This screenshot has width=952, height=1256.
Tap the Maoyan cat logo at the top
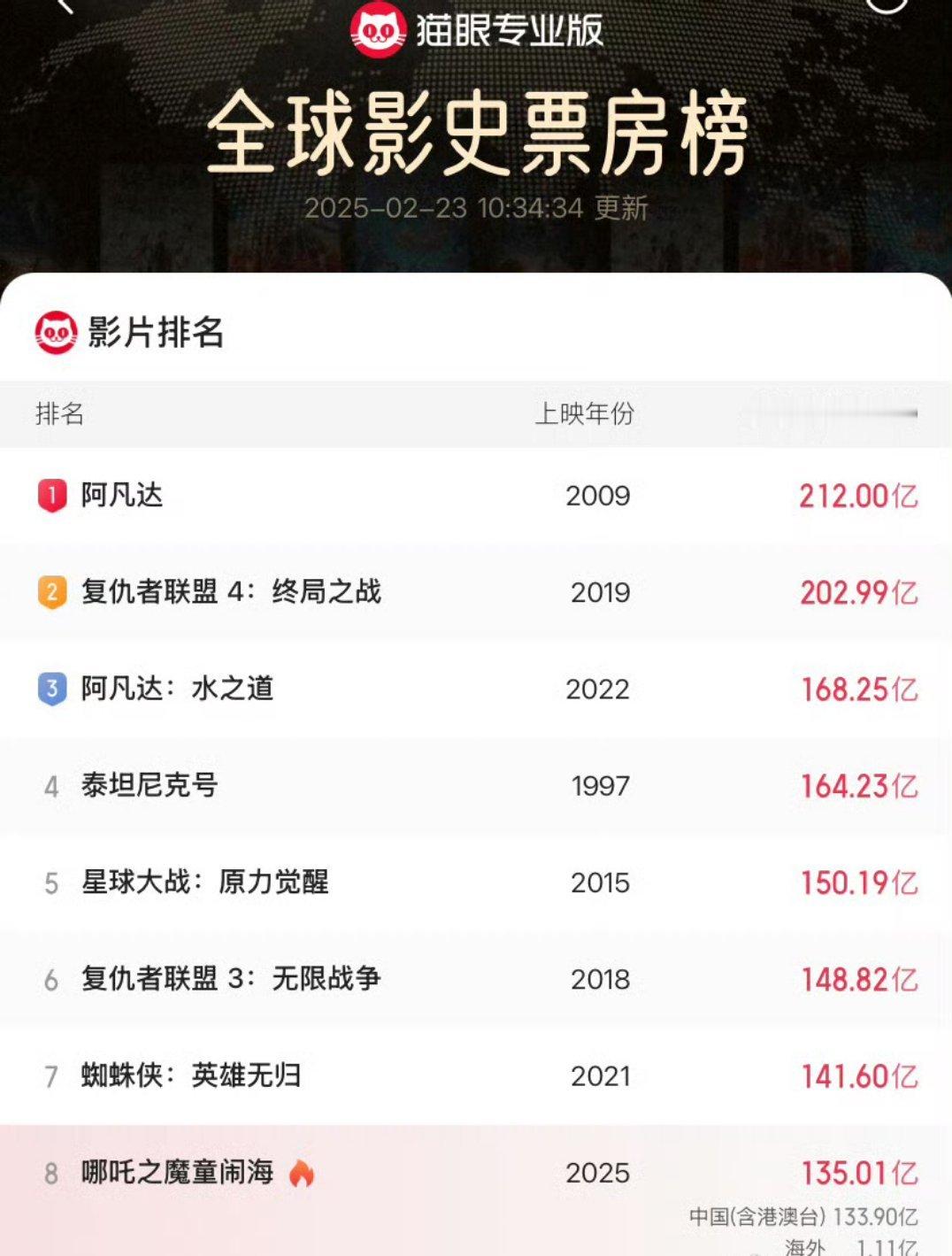point(380,27)
